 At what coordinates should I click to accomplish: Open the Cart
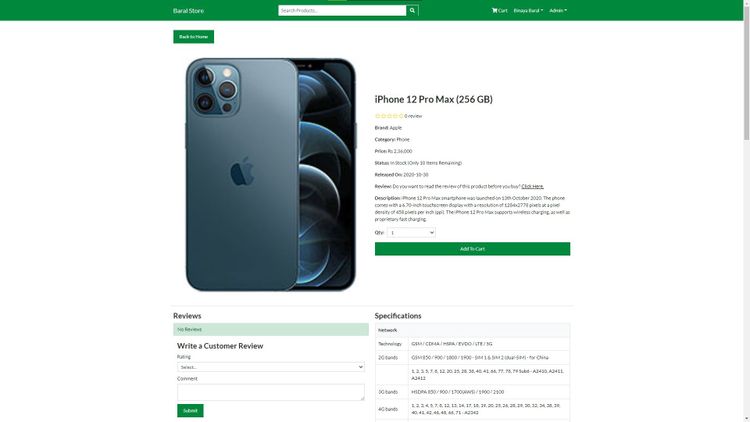(x=499, y=10)
